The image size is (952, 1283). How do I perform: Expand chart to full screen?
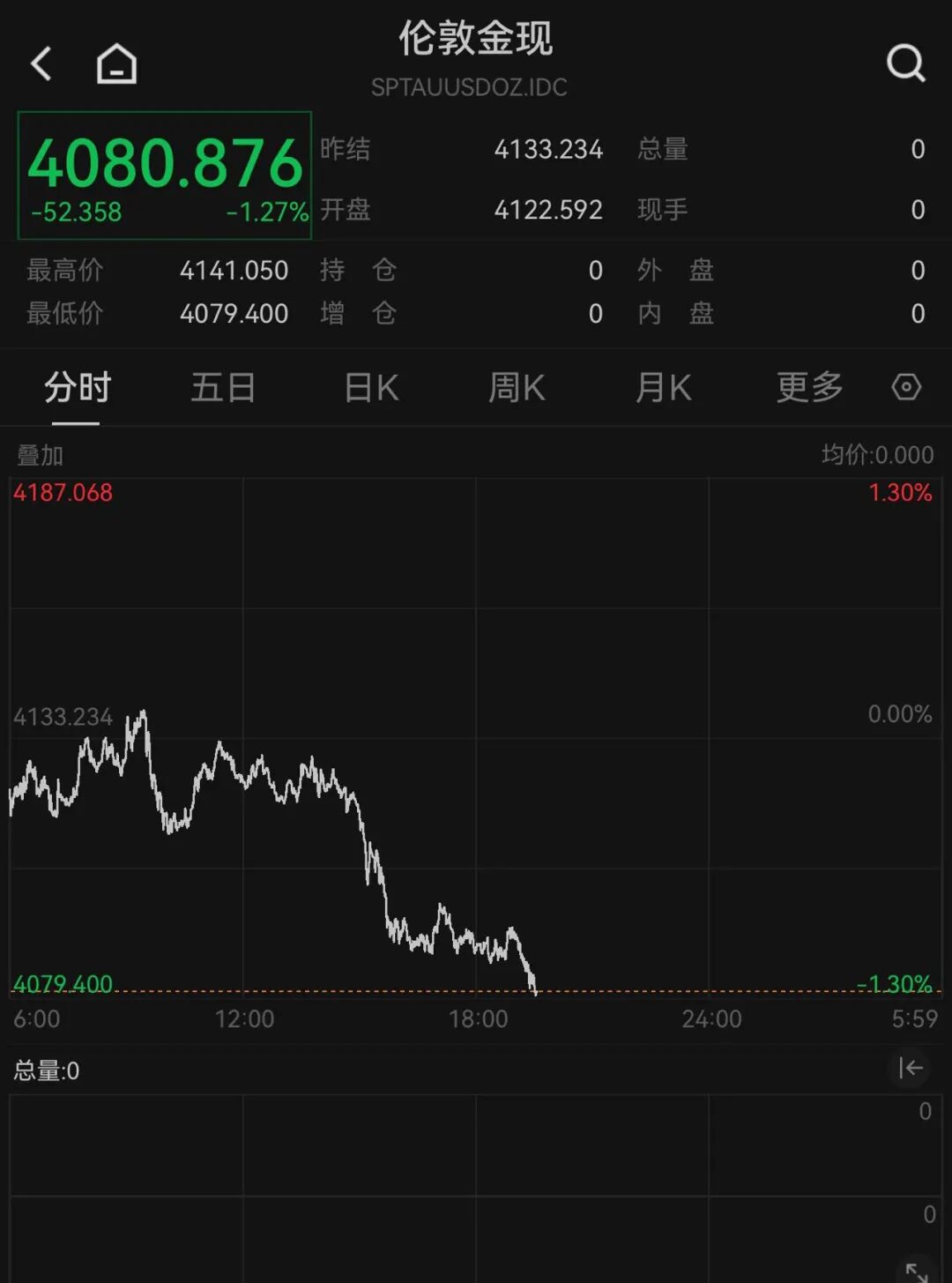[x=917, y=1271]
